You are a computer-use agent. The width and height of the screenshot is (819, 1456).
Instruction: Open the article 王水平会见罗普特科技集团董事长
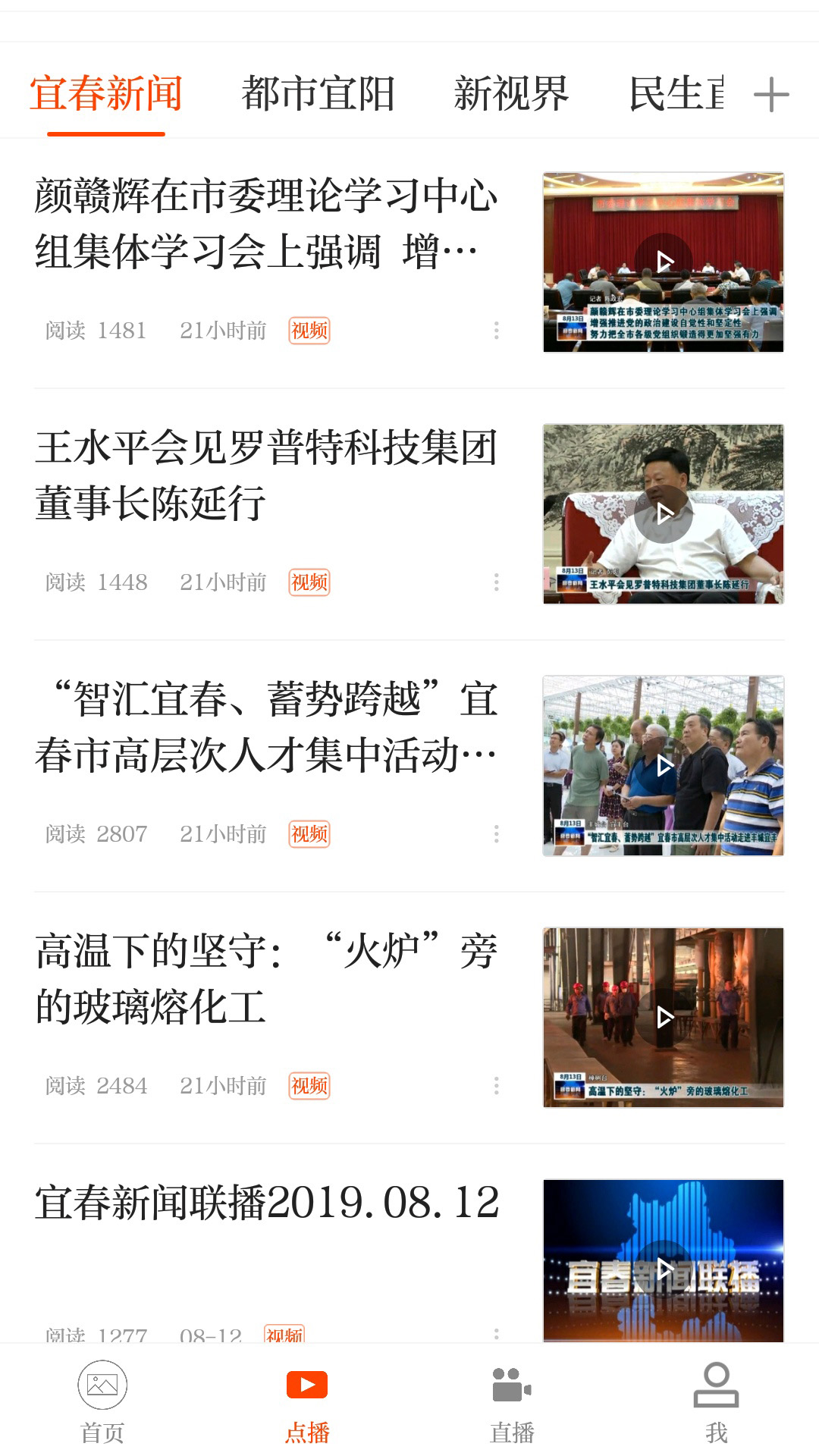[265, 475]
